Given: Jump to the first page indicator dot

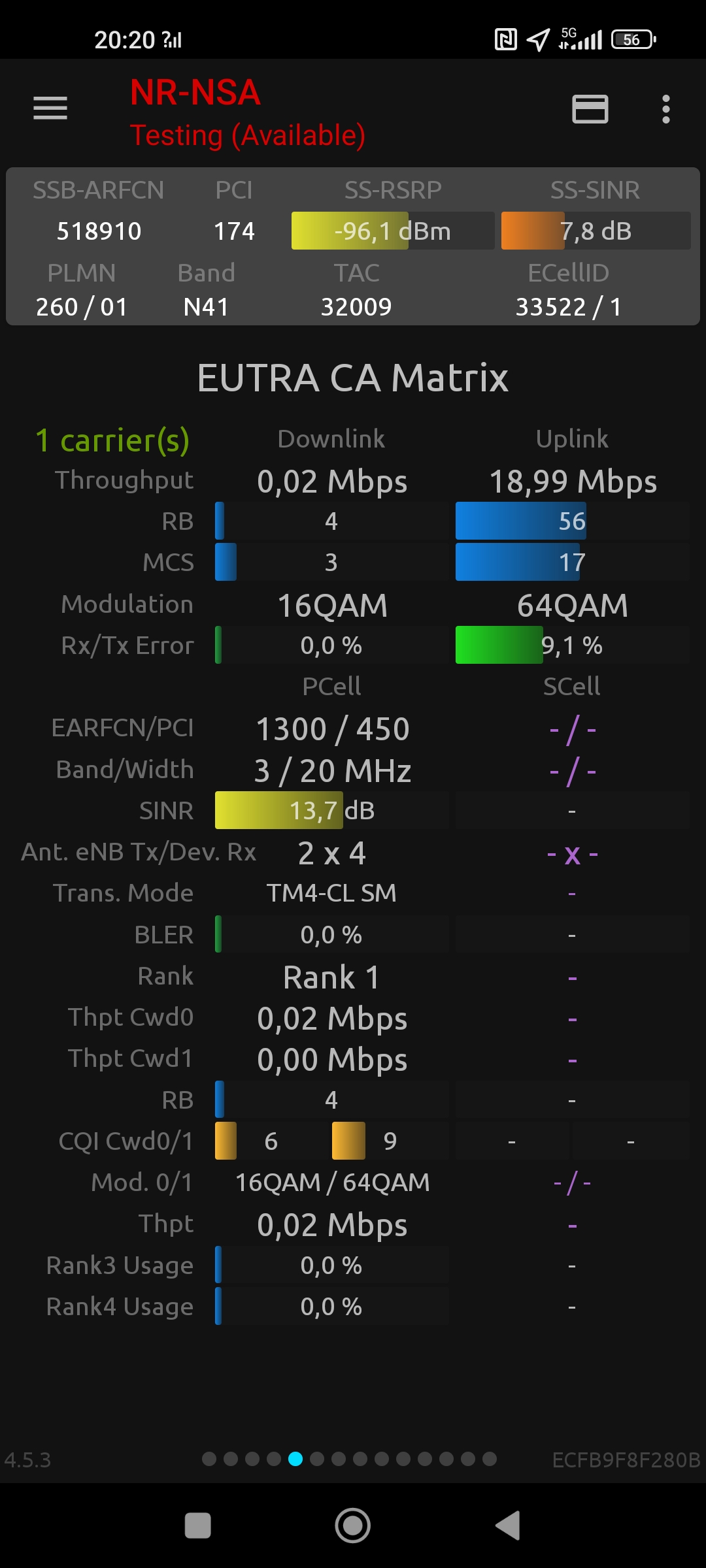Looking at the screenshot, I should coord(209,1459).
